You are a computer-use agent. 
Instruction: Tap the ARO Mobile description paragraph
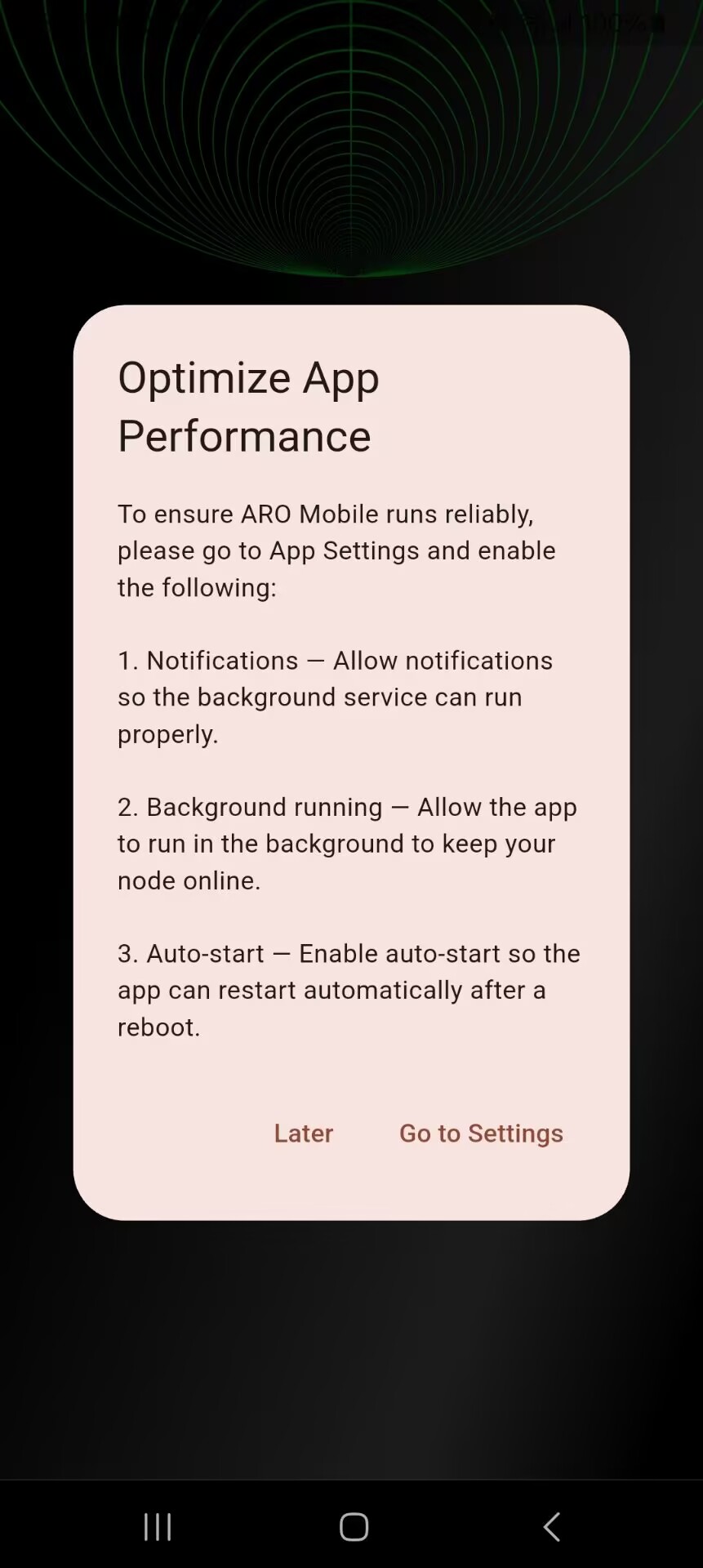pyautogui.click(x=336, y=550)
